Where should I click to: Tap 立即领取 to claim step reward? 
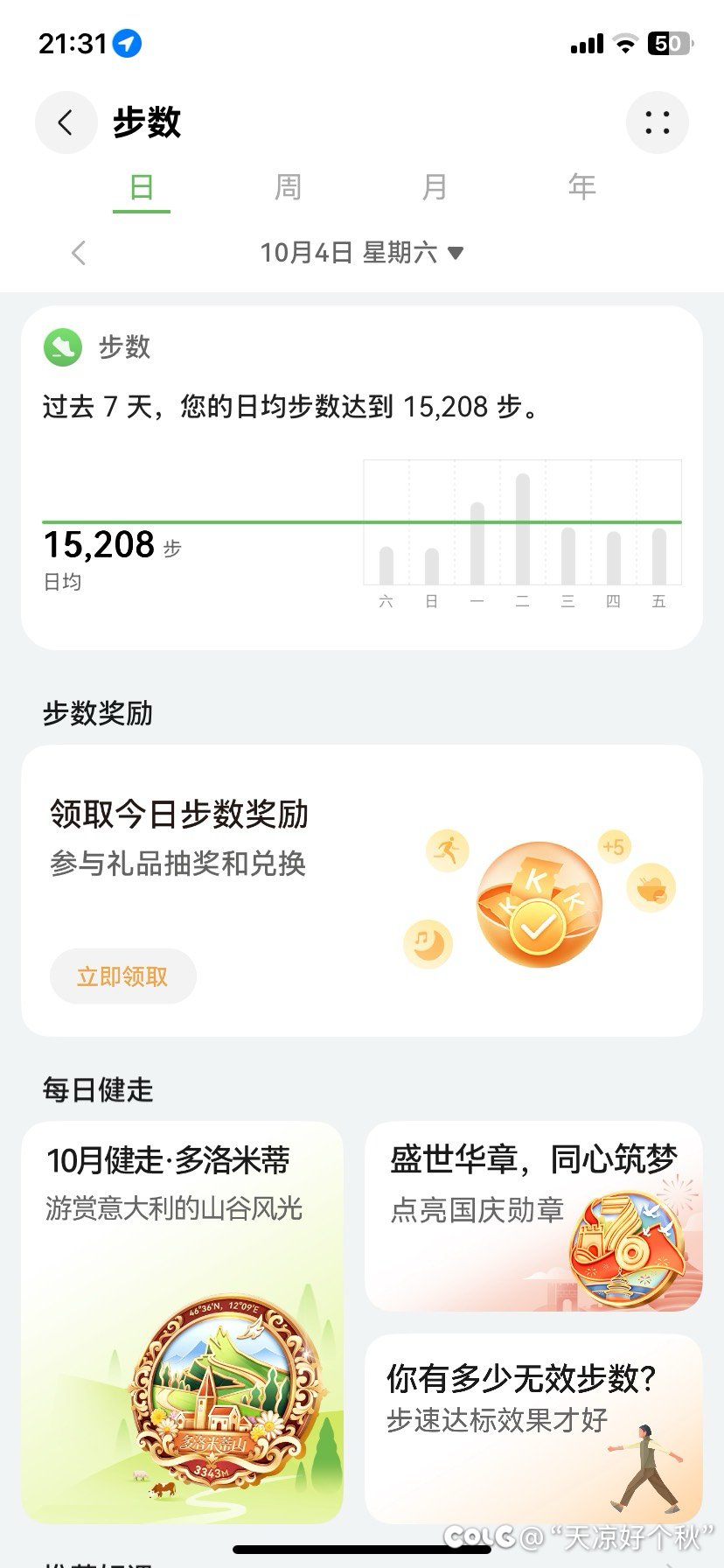click(122, 976)
